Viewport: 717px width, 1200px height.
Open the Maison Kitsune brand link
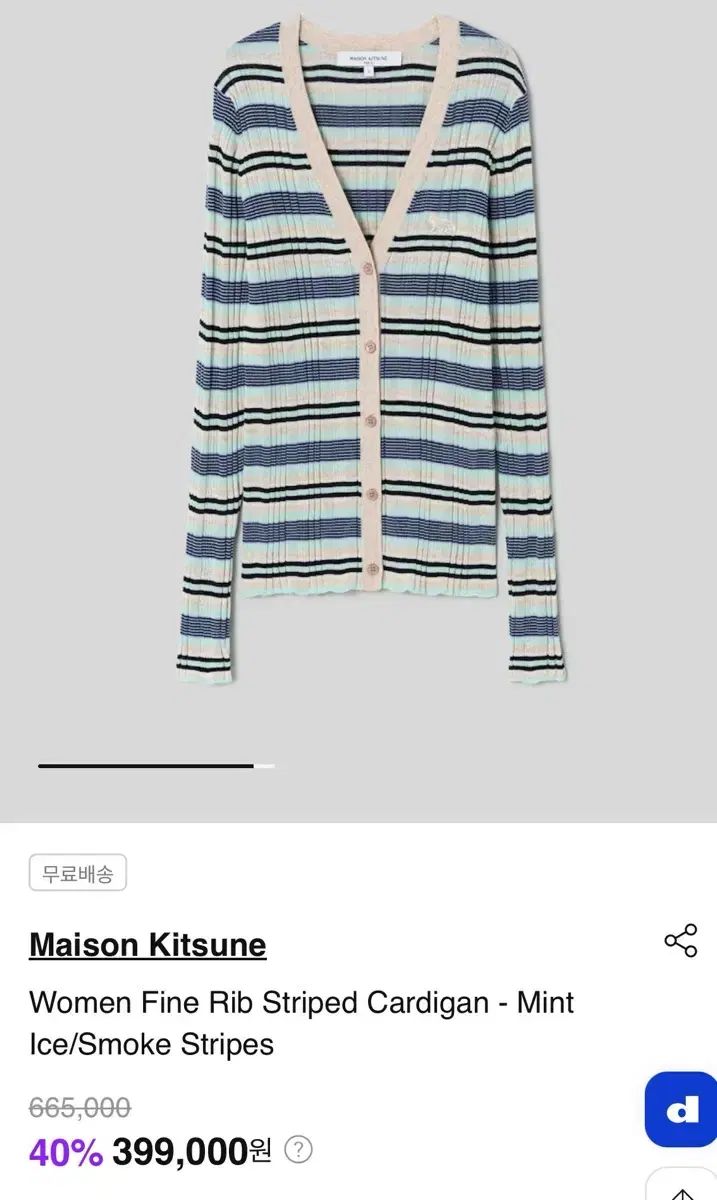point(148,944)
